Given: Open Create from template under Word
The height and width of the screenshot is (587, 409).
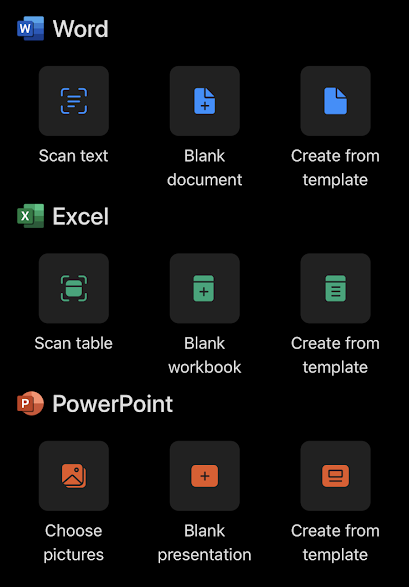Looking at the screenshot, I should 335,101.
